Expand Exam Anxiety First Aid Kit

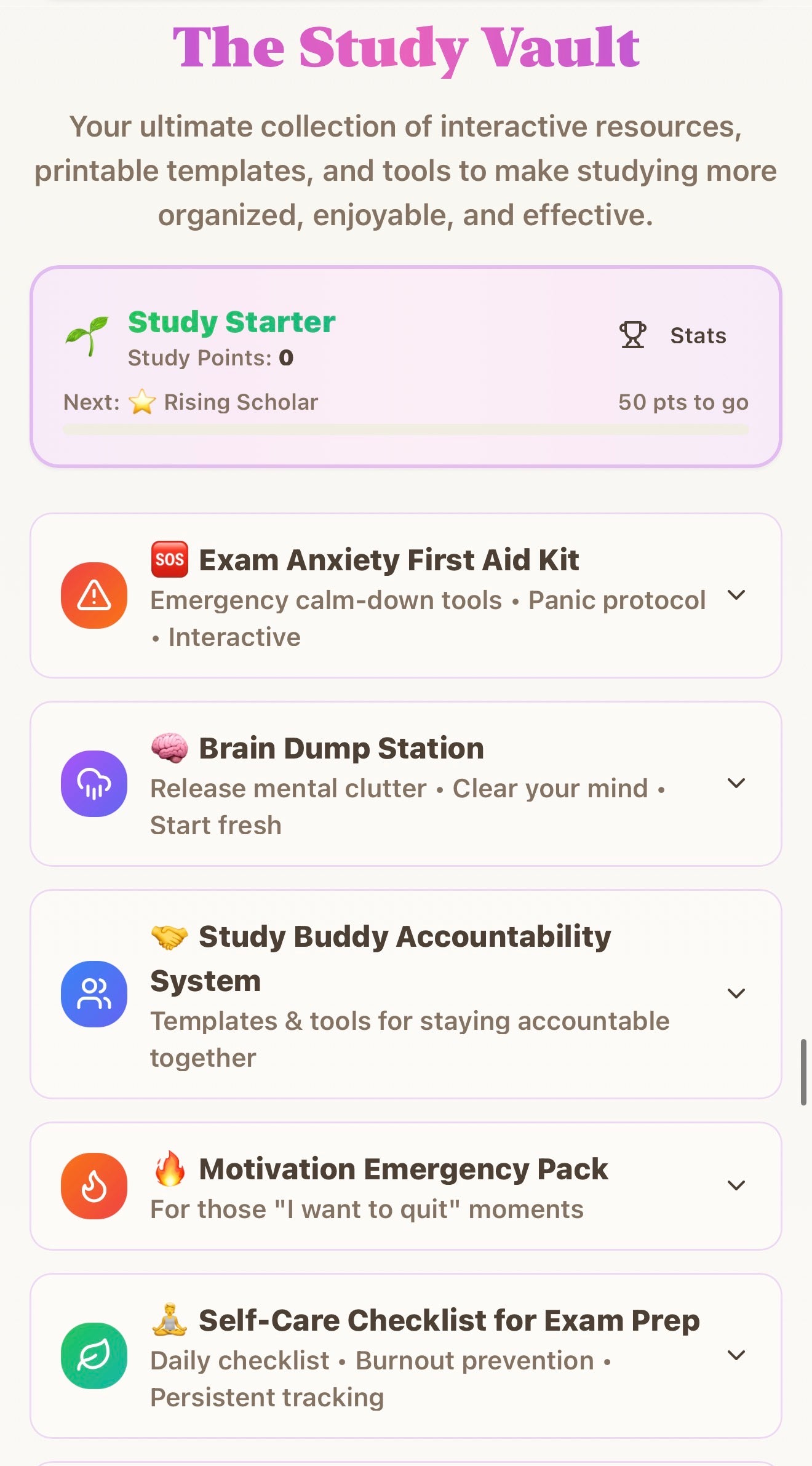pyautogui.click(x=736, y=595)
